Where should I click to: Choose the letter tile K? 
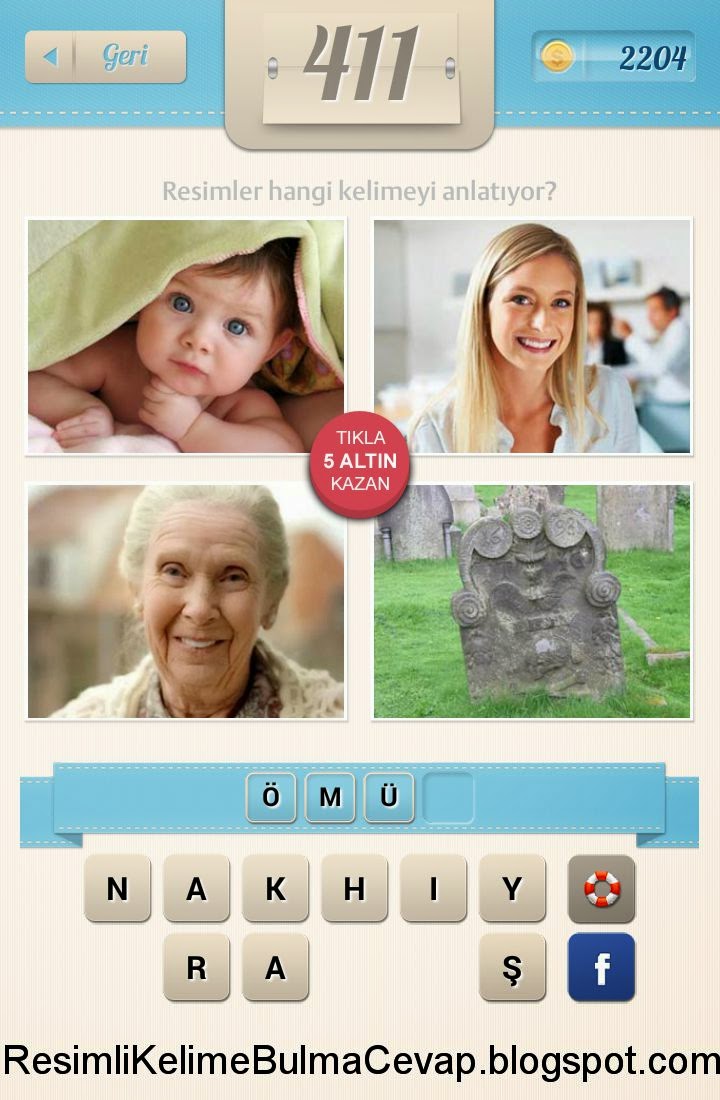point(275,888)
